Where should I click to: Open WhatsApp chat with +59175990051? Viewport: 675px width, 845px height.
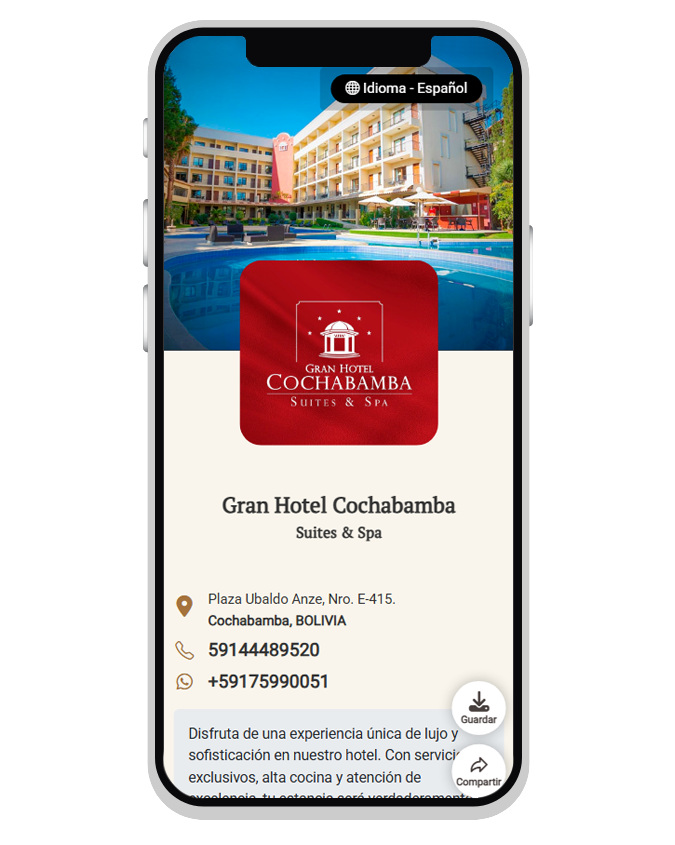(268, 682)
